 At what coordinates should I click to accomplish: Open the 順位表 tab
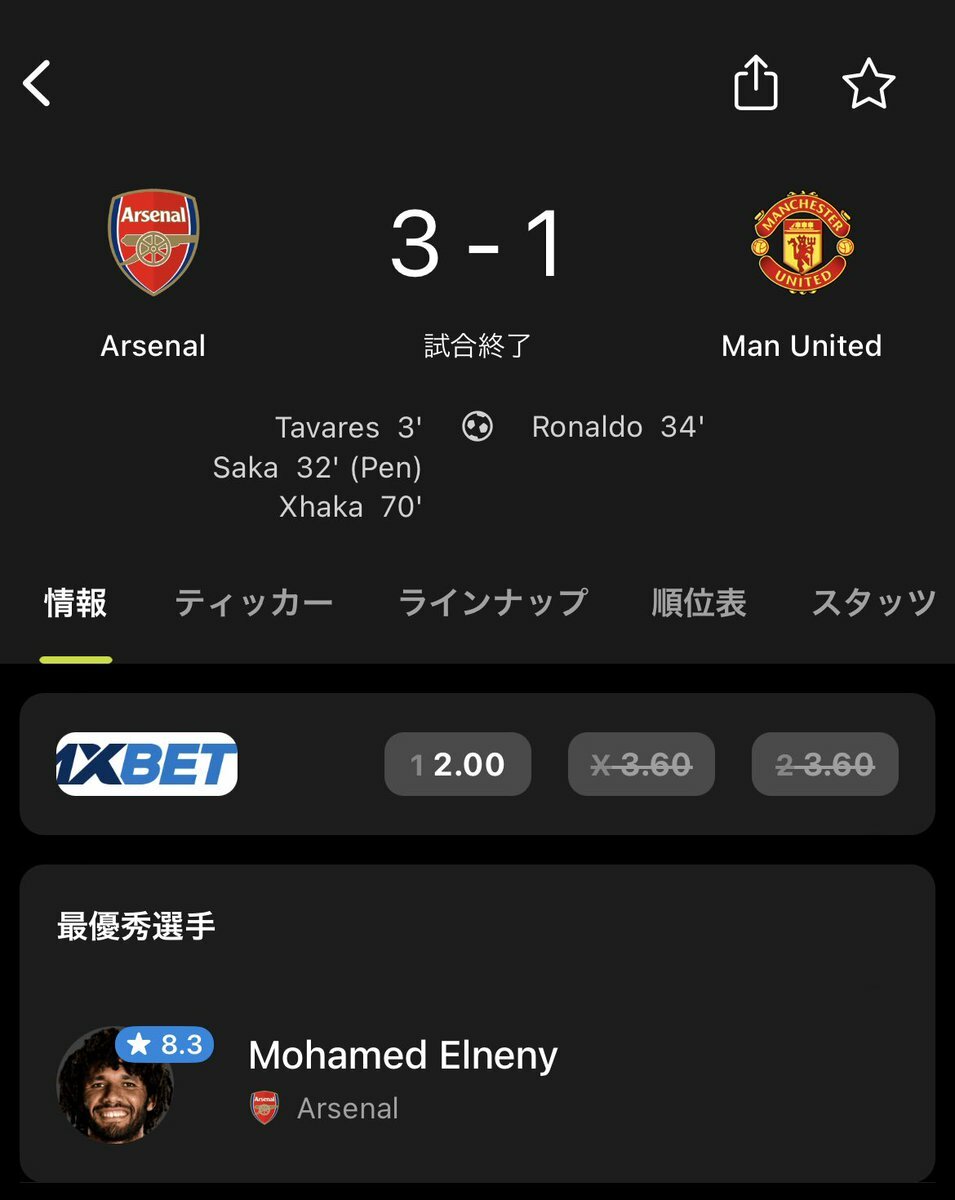pyautogui.click(x=699, y=603)
